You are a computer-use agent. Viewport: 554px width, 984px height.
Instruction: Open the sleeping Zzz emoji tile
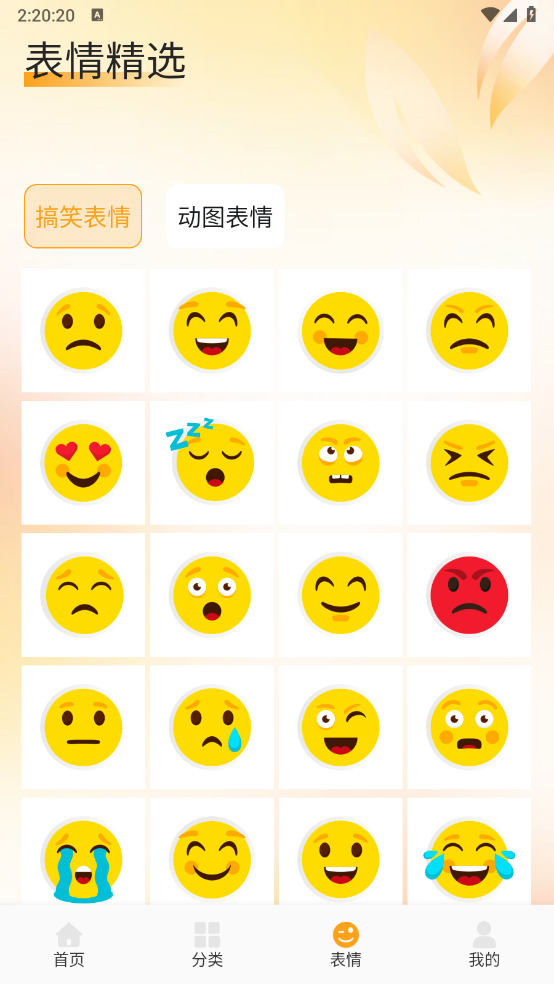point(212,463)
